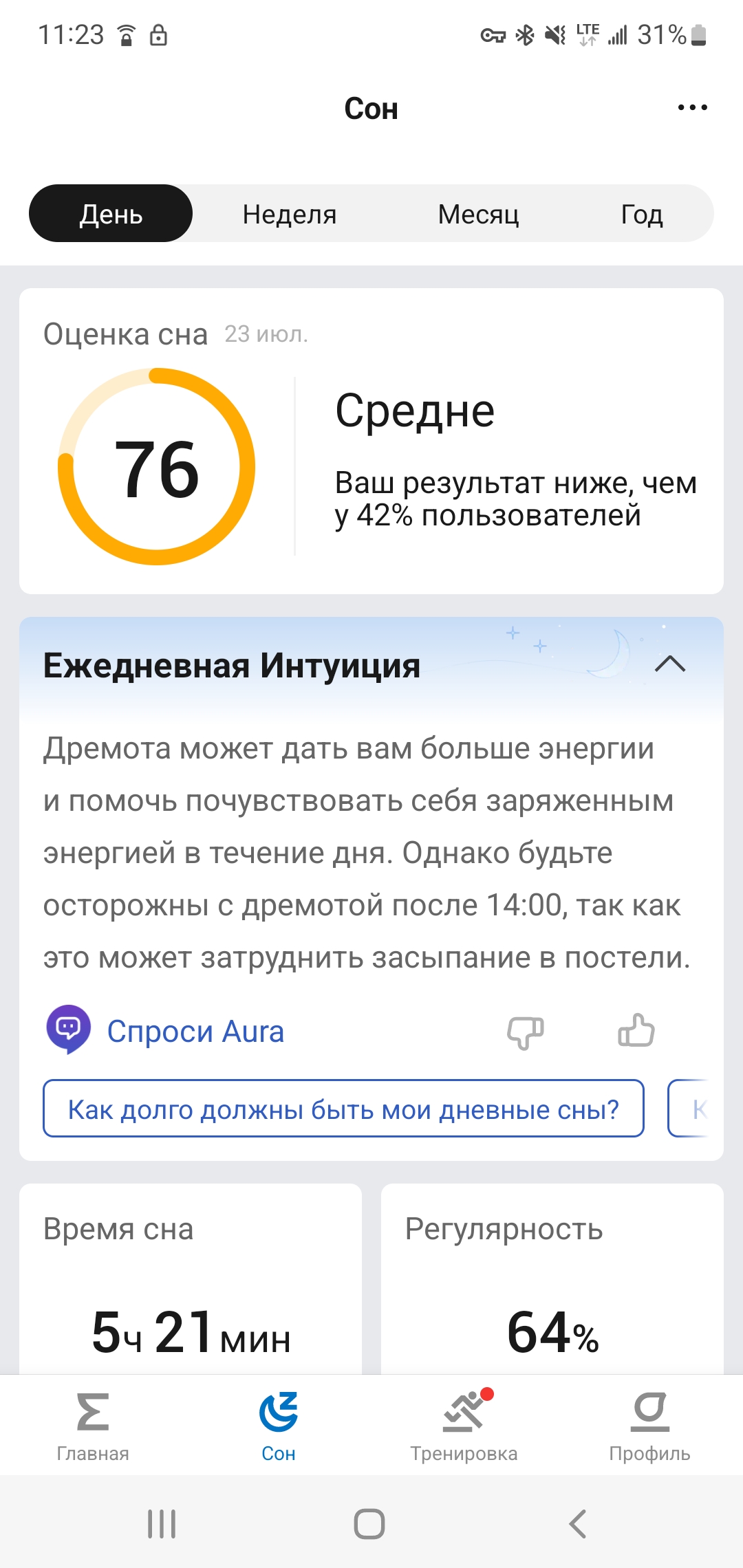Open the Регулярность card
The image size is (743, 1568).
pos(552,1279)
